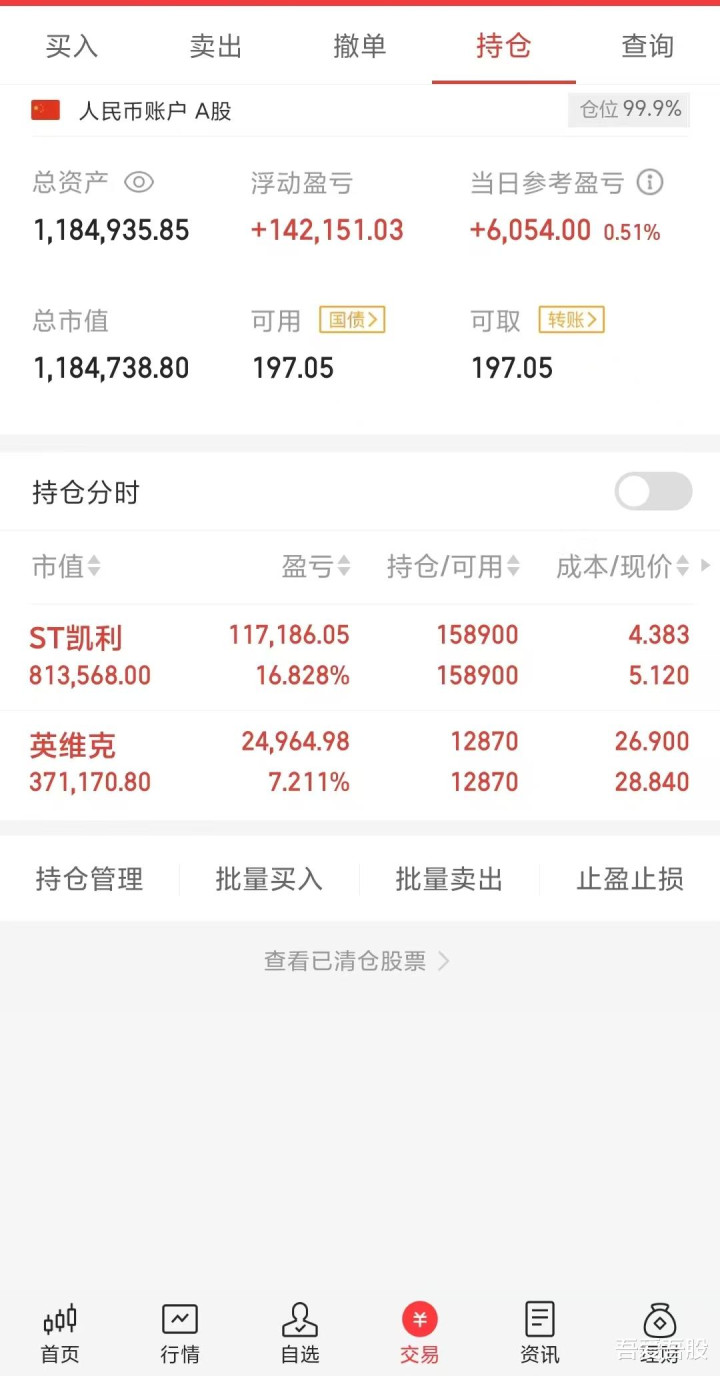Open 止盈止损 settings
The height and width of the screenshot is (1376, 720).
click(630, 879)
